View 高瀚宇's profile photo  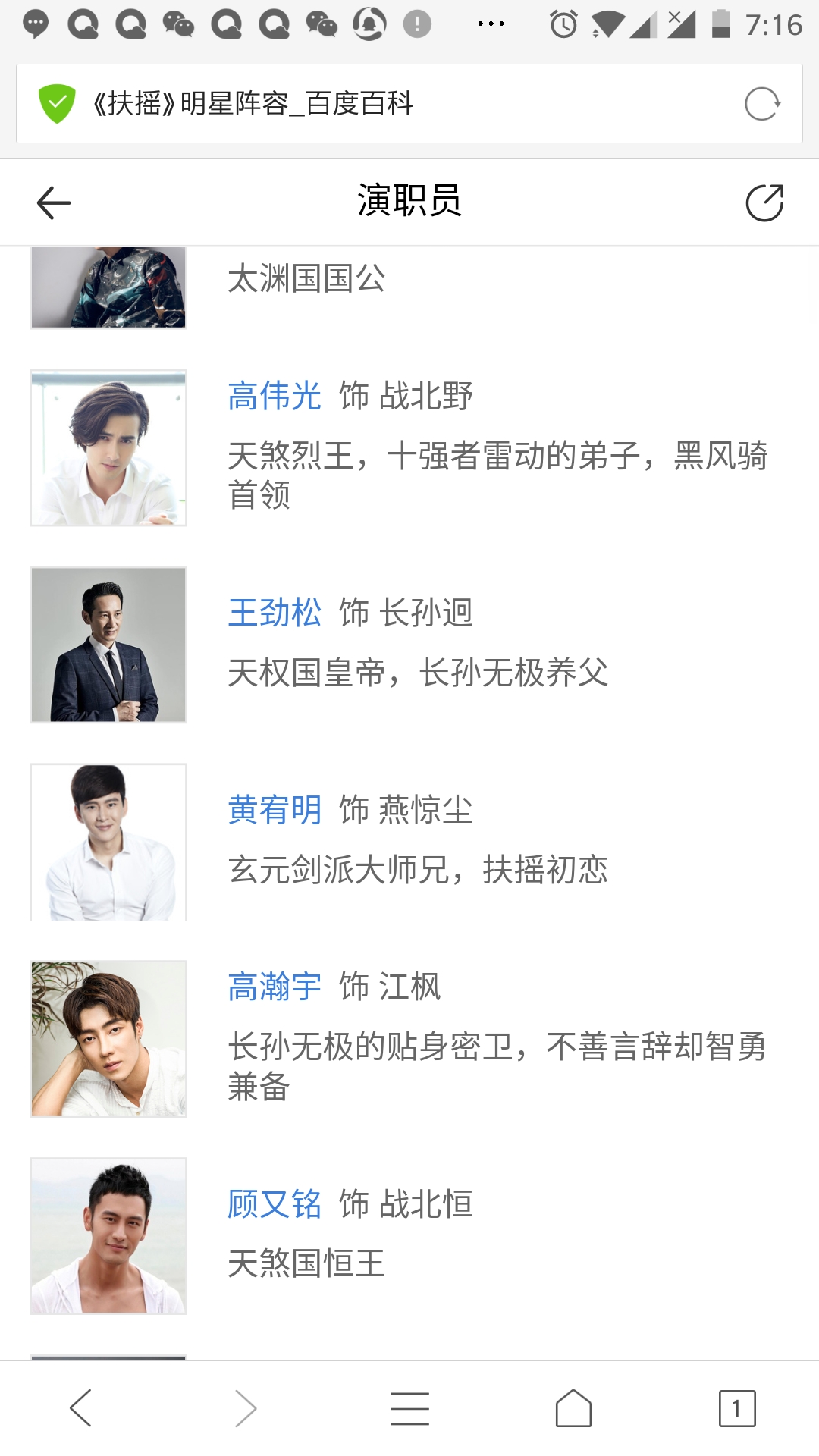click(x=108, y=1039)
